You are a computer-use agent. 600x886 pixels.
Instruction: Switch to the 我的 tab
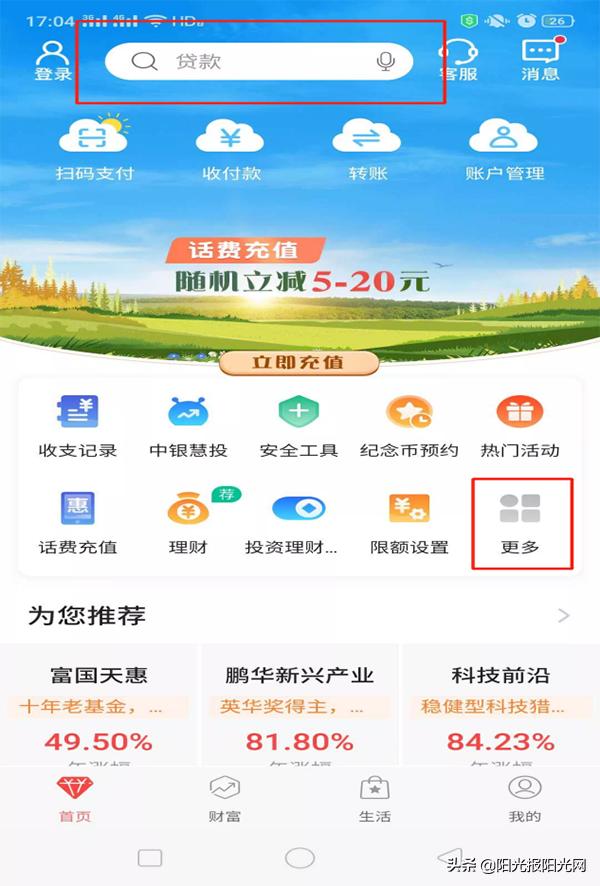pyautogui.click(x=524, y=800)
